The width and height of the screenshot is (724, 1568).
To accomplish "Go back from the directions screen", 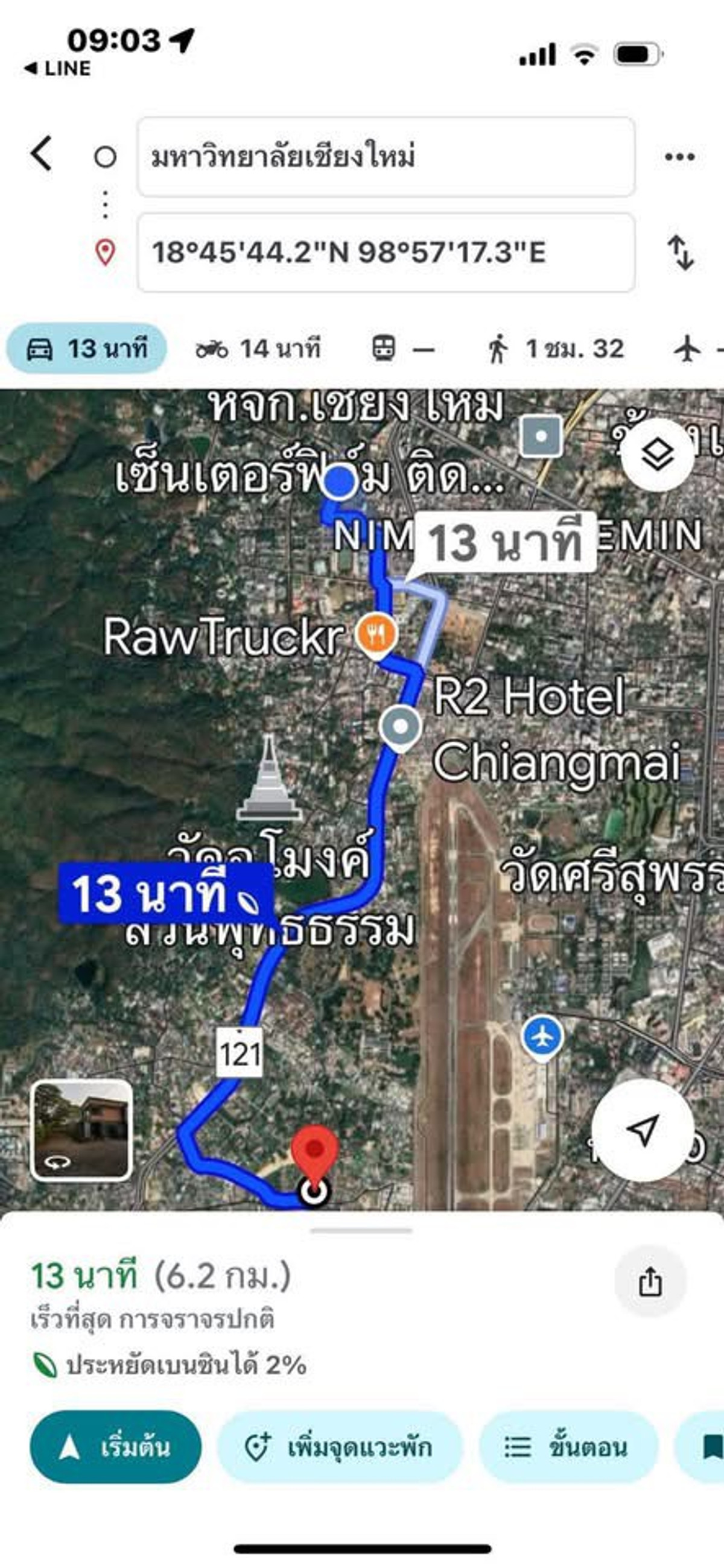I will (x=42, y=153).
